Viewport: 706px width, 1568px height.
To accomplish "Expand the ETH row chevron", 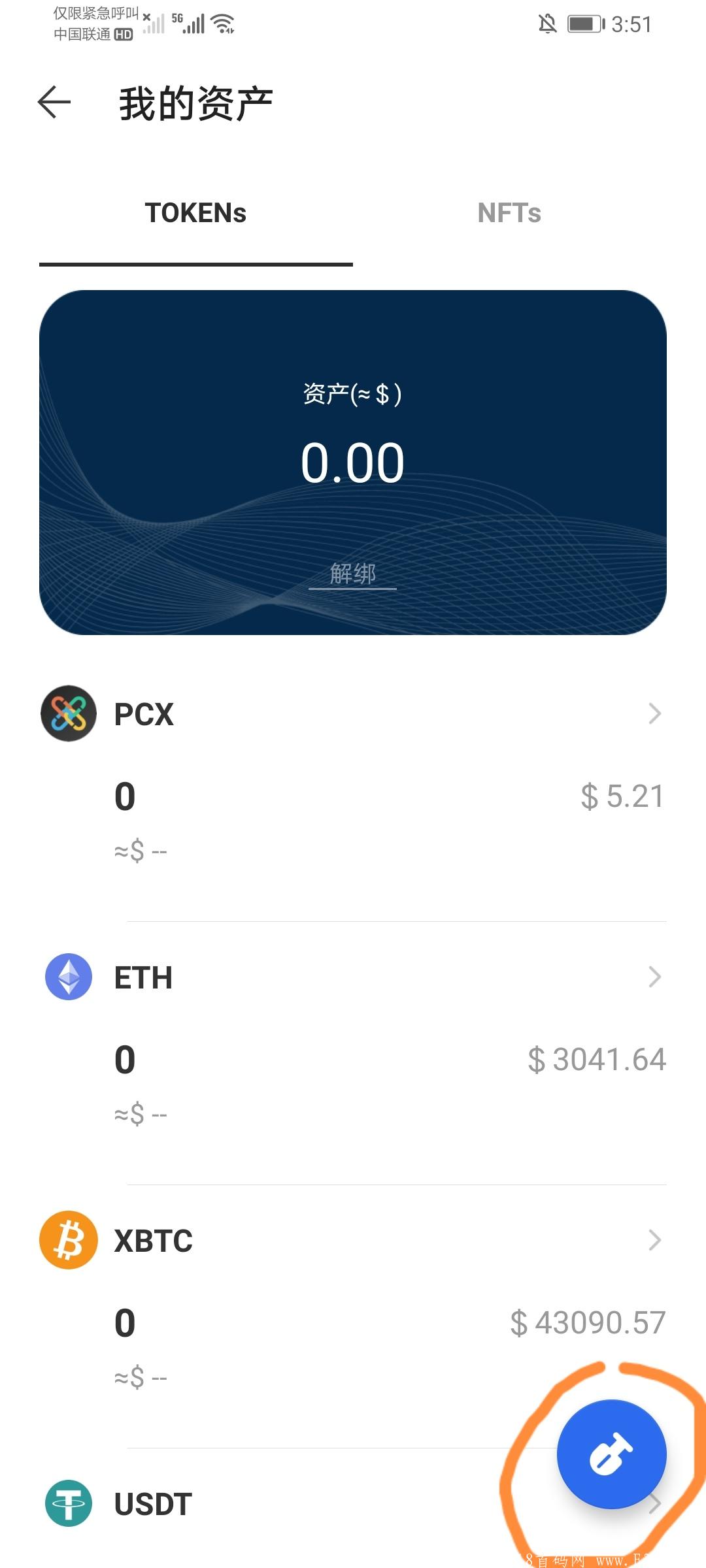I will [x=656, y=977].
